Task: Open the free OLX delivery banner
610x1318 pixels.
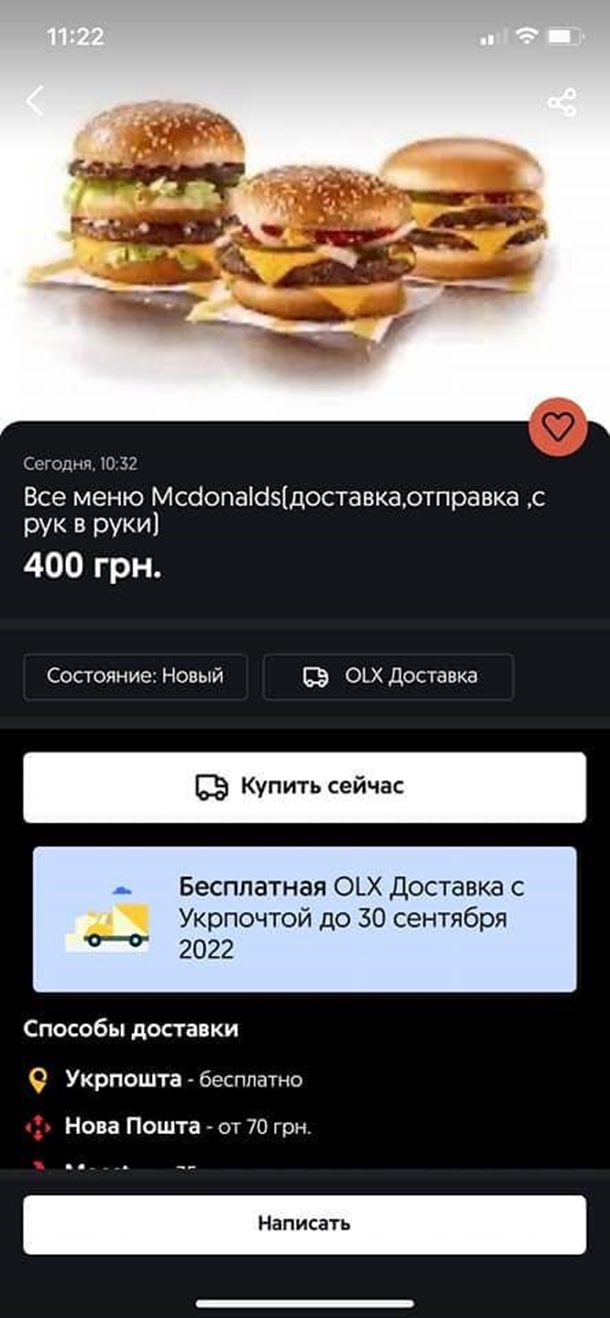Action: 304,919
